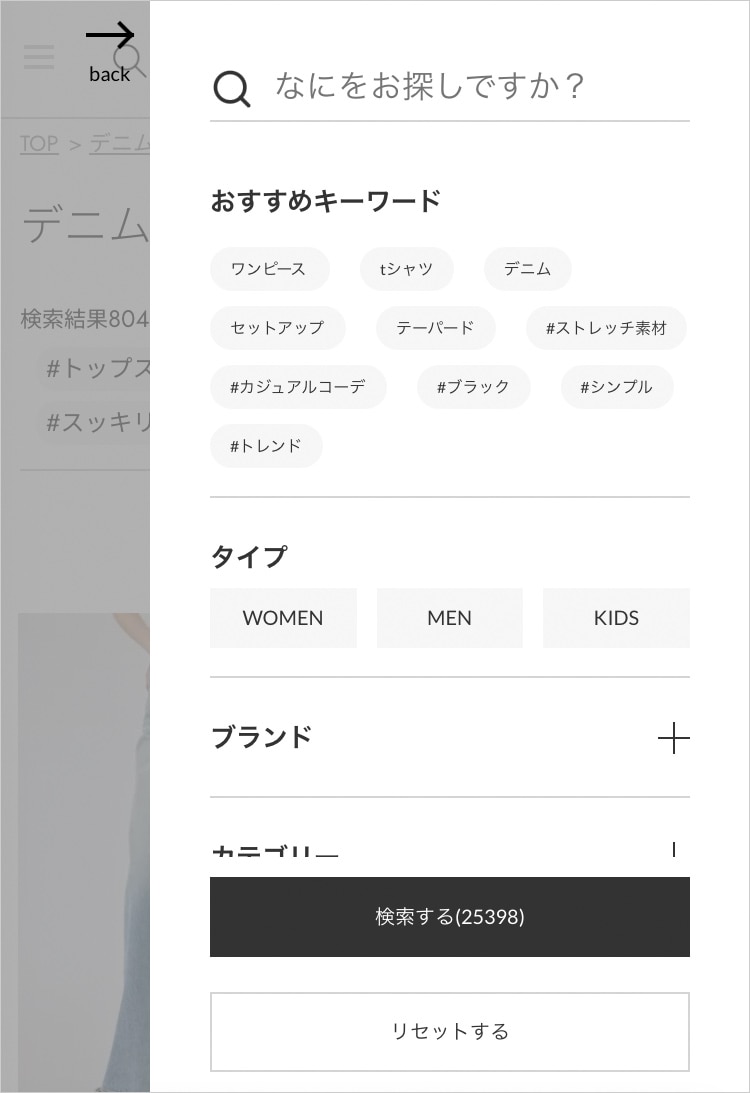Select the tシャツ keyword chip
750x1093 pixels.
[x=406, y=269]
